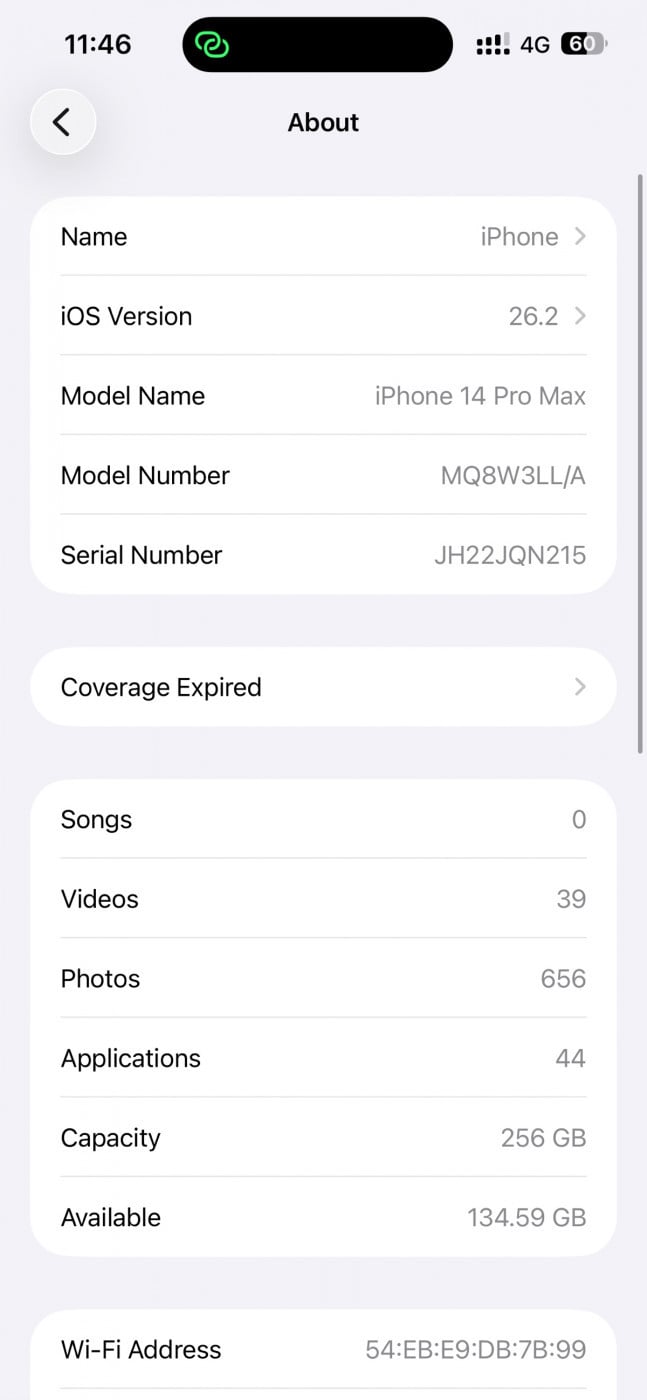Go back from the About screen
The image size is (647, 1400).
coord(63,122)
